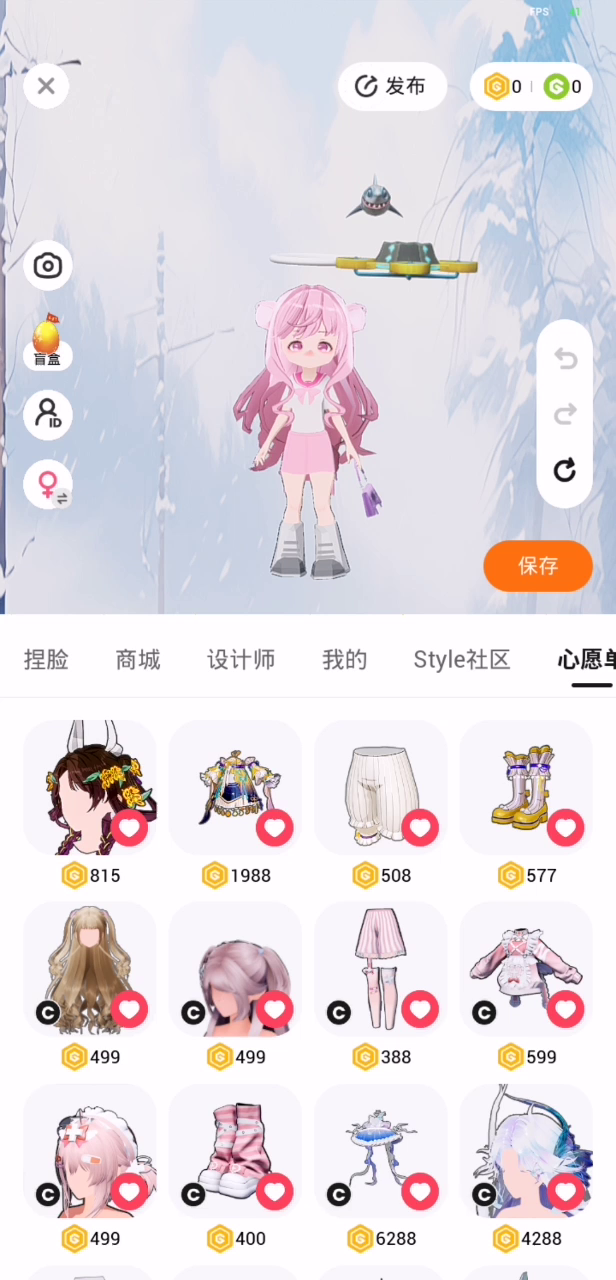Switch to the 捏脸 tab
The image size is (616, 1280).
click(x=46, y=659)
